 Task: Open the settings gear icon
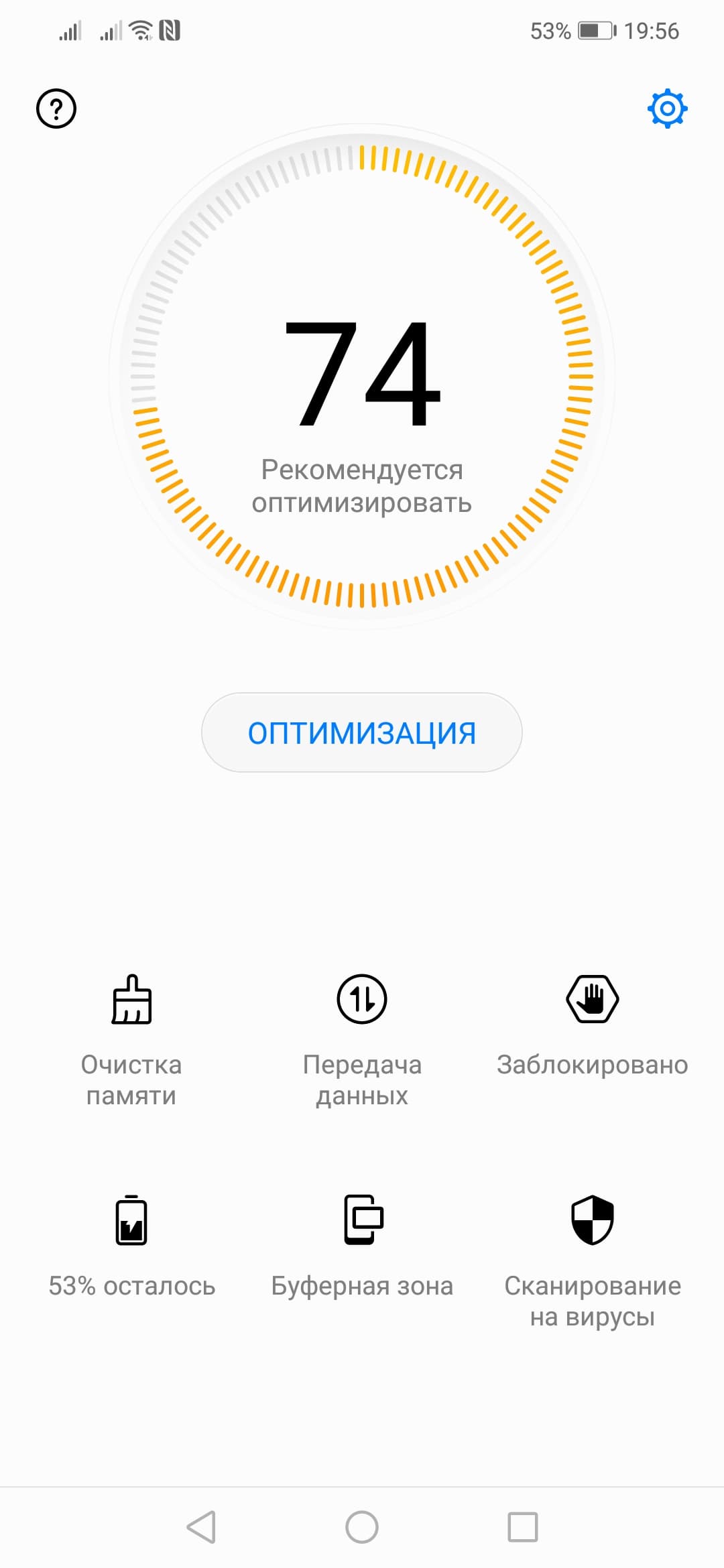point(667,109)
